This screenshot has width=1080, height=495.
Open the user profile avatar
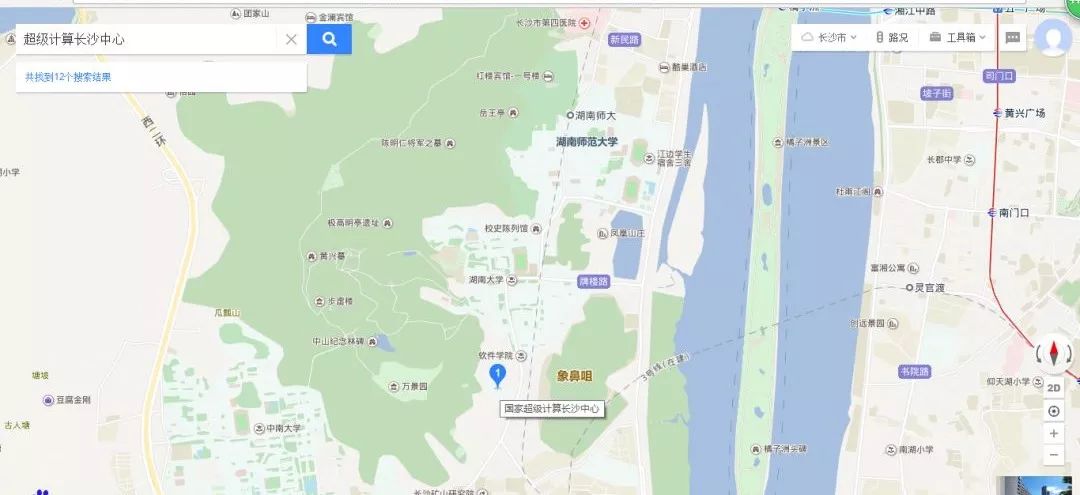click(1052, 37)
